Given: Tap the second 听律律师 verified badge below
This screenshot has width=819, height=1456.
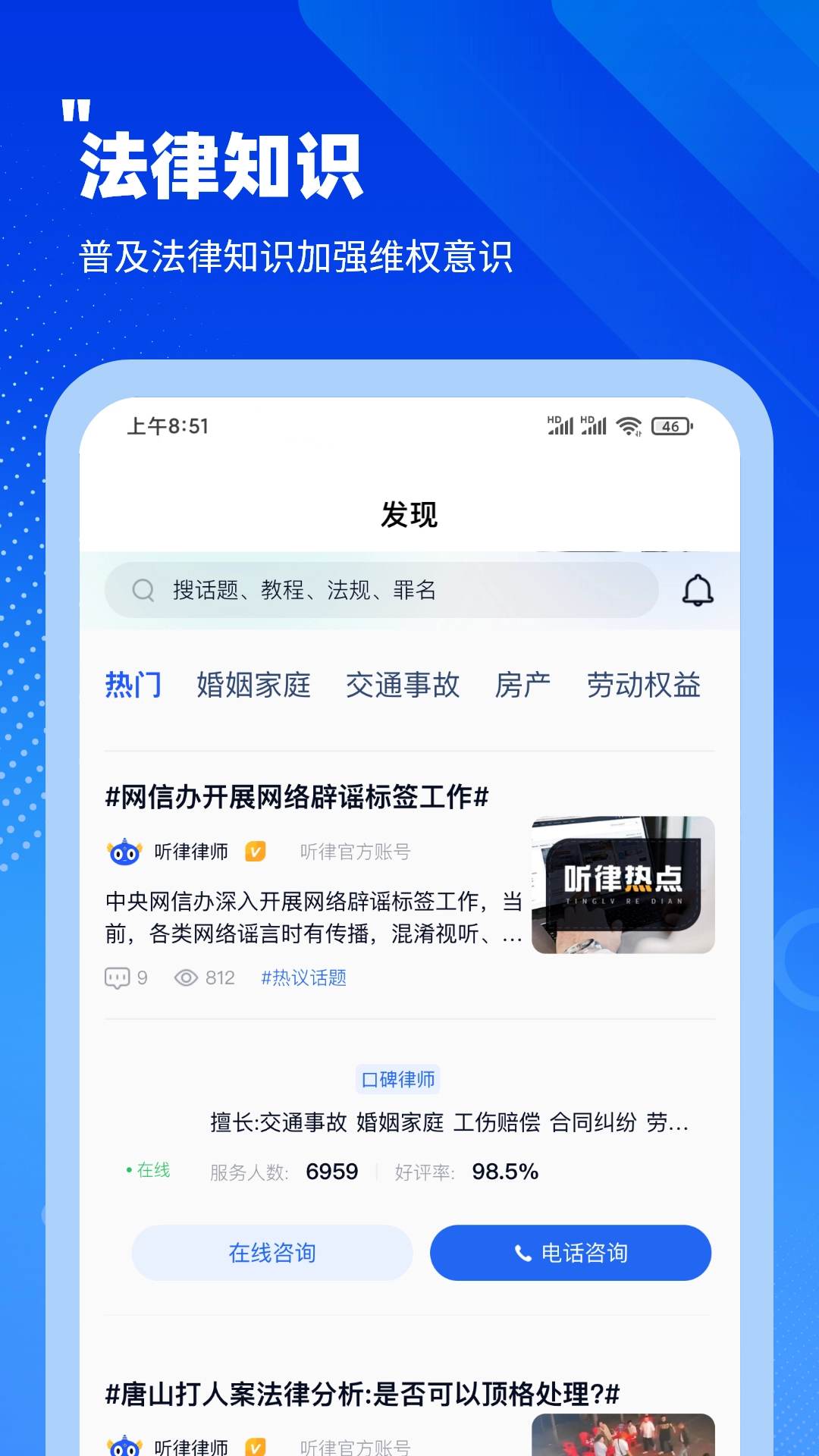Looking at the screenshot, I should tap(254, 1445).
